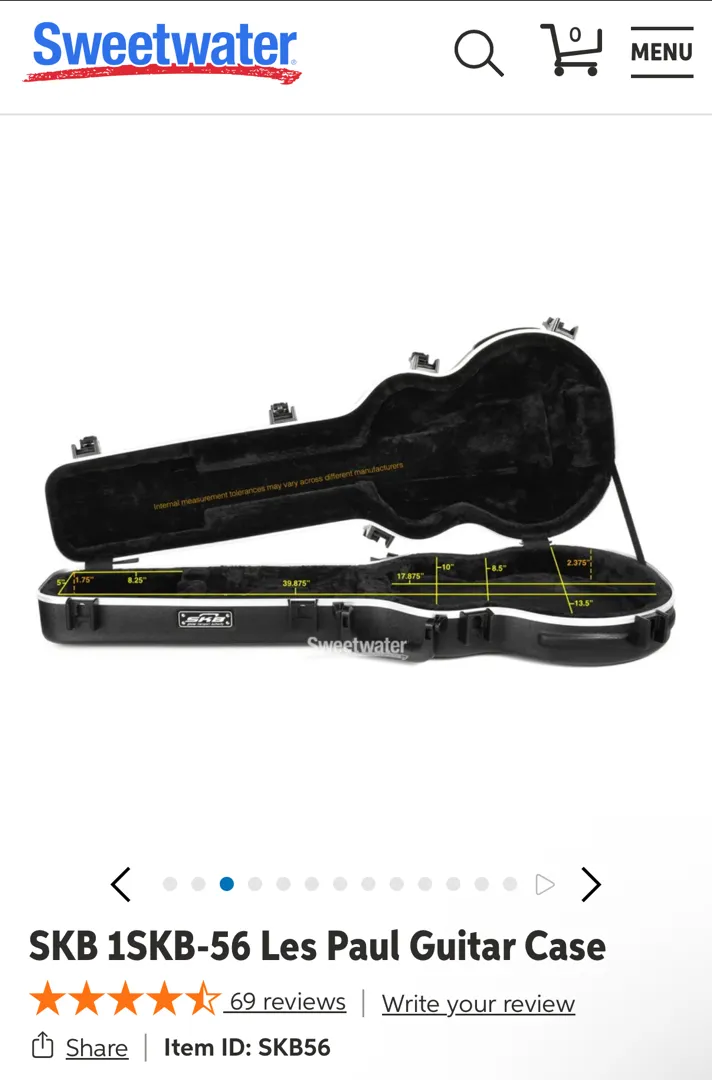
Task: Share this guitar case product
Action: pyautogui.click(x=82, y=1047)
